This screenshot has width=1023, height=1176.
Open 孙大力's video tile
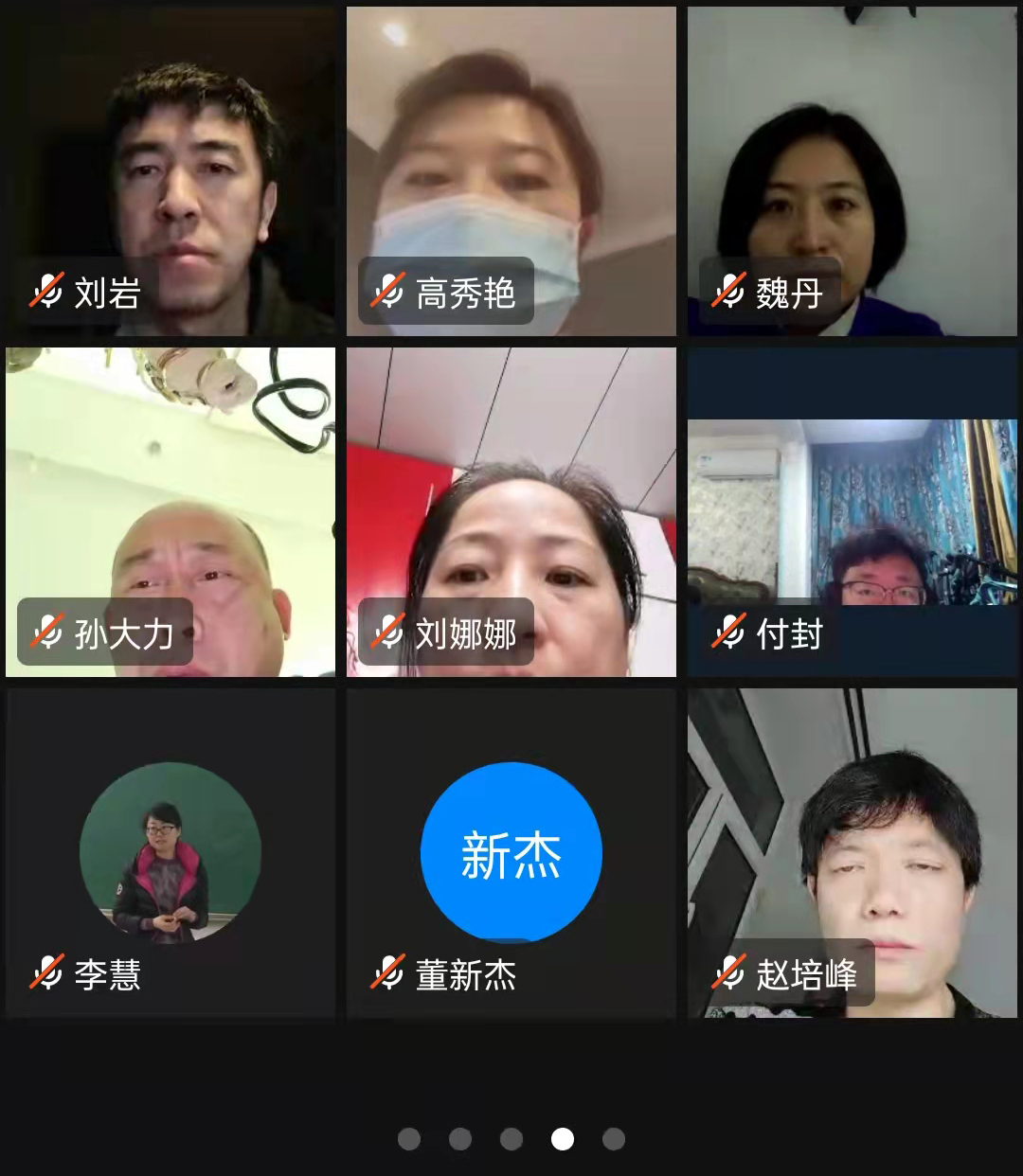tap(170, 511)
